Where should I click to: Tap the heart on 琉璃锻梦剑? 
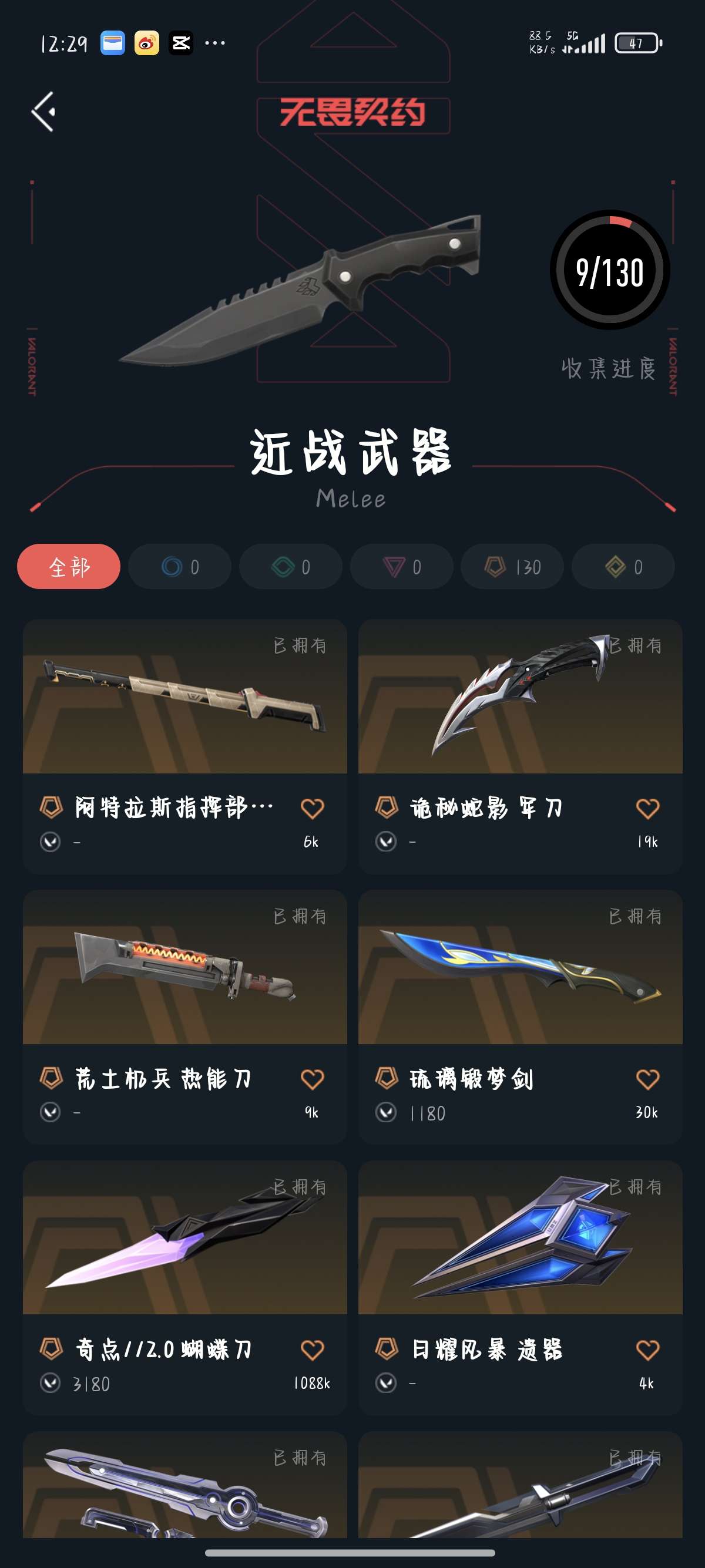click(x=647, y=1079)
